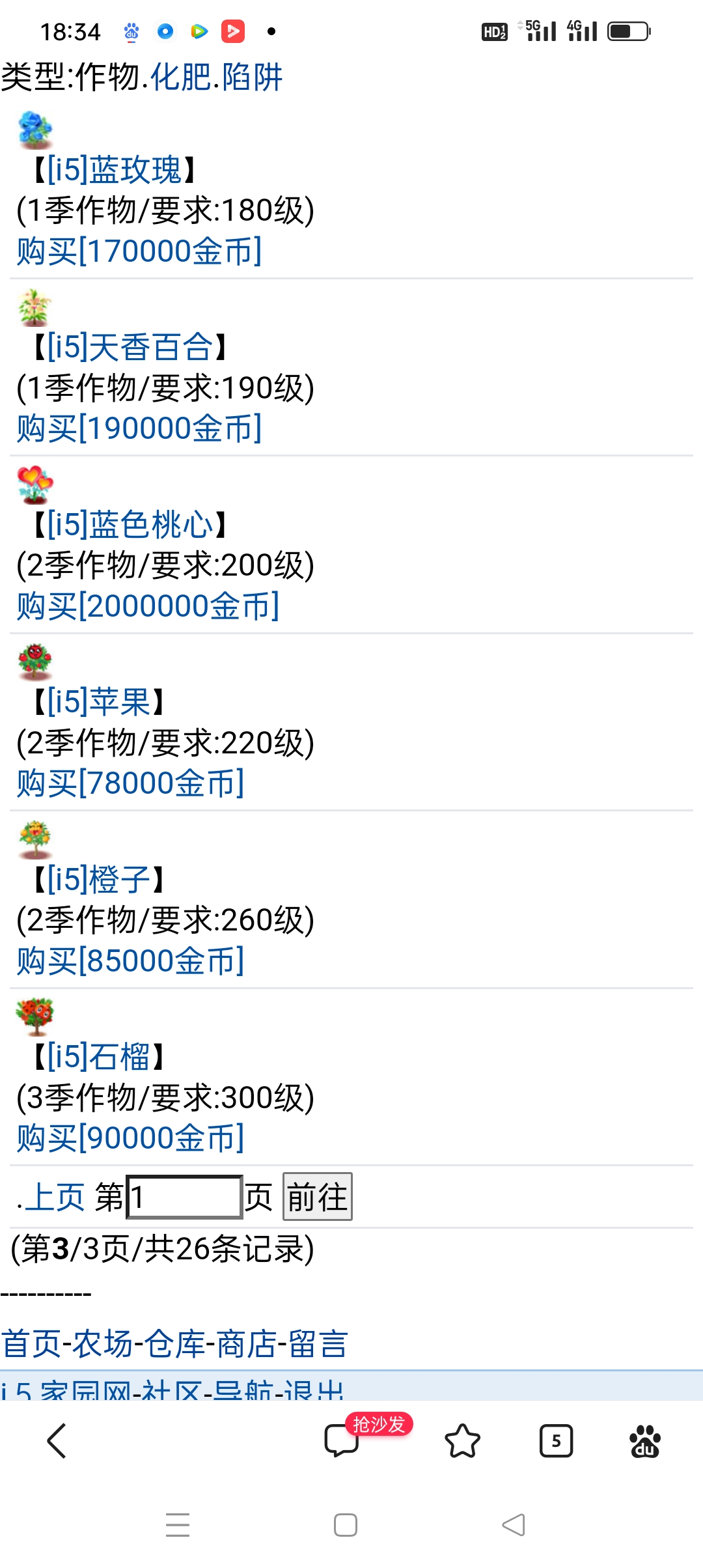Viewport: 703px width, 1568px height.
Task: Open the 陷阱 type link
Action: pos(252,77)
